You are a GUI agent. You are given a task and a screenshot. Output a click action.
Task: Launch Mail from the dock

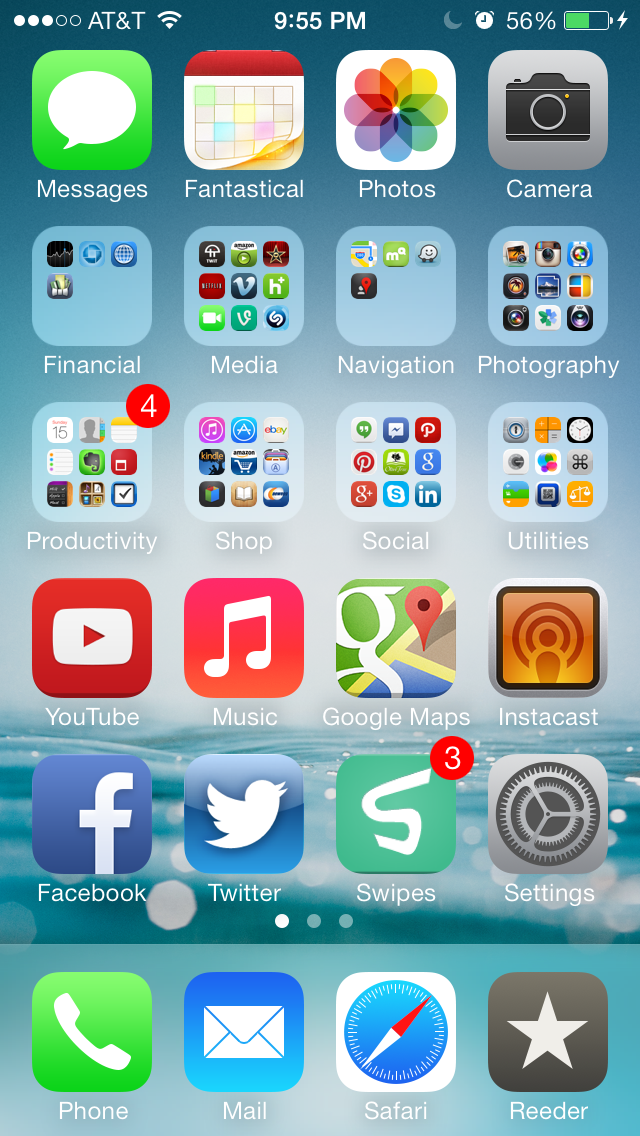click(244, 1032)
